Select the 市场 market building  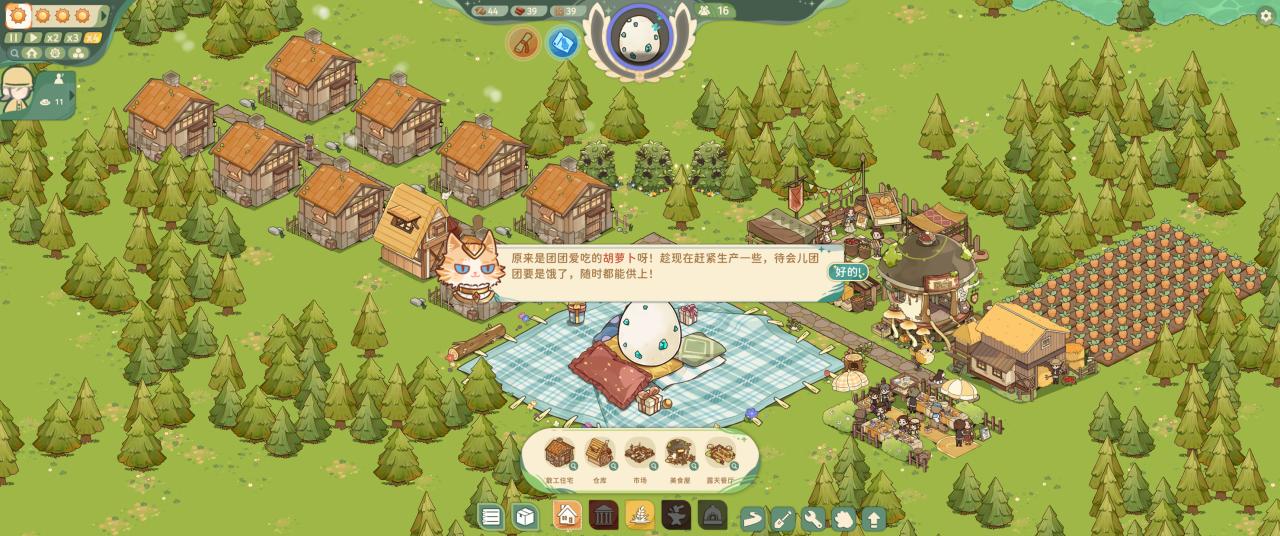(640, 455)
